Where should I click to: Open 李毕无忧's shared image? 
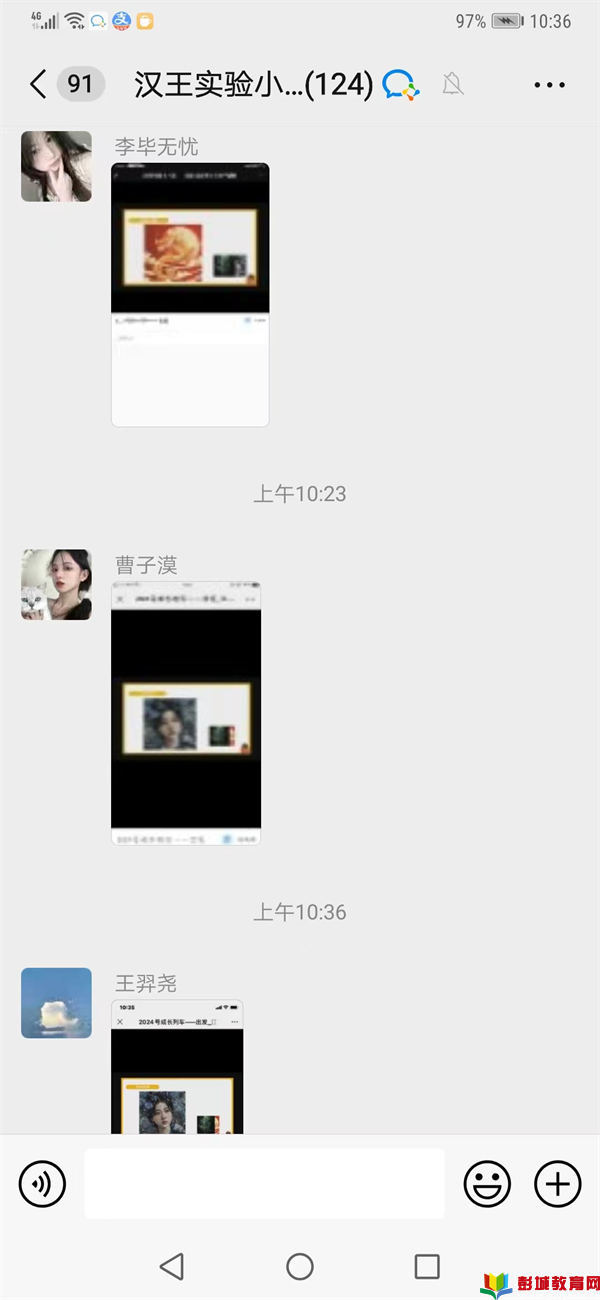190,295
